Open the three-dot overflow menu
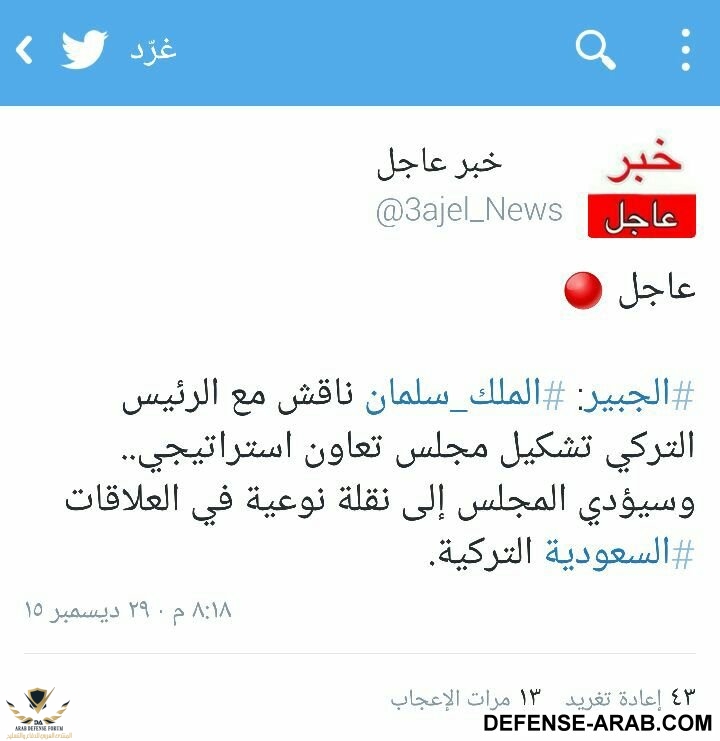This screenshot has width=720, height=741. 685,50
